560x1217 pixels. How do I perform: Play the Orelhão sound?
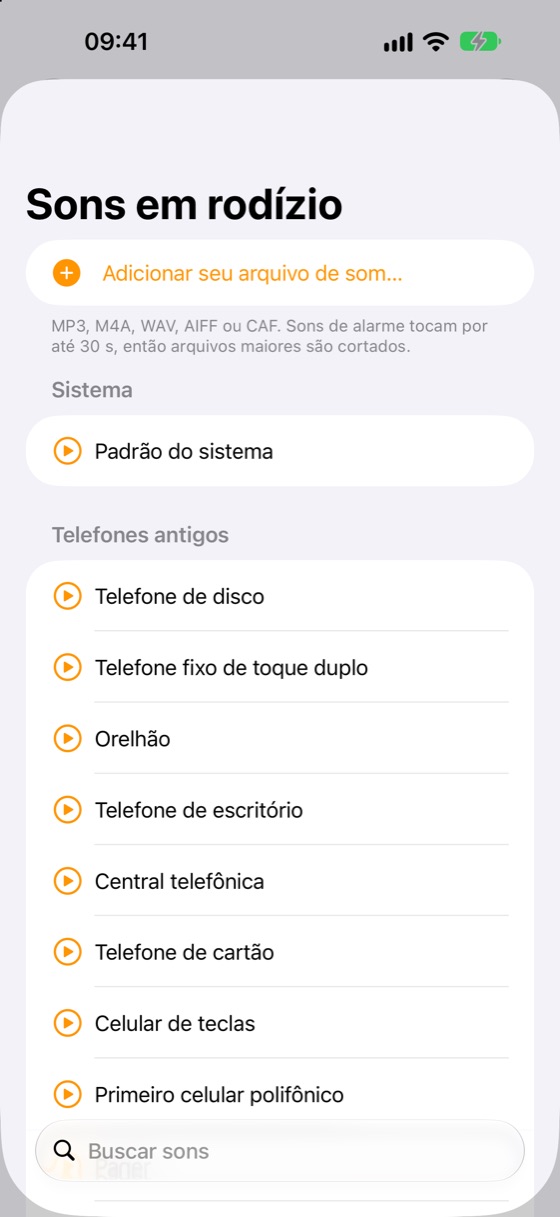(x=67, y=739)
